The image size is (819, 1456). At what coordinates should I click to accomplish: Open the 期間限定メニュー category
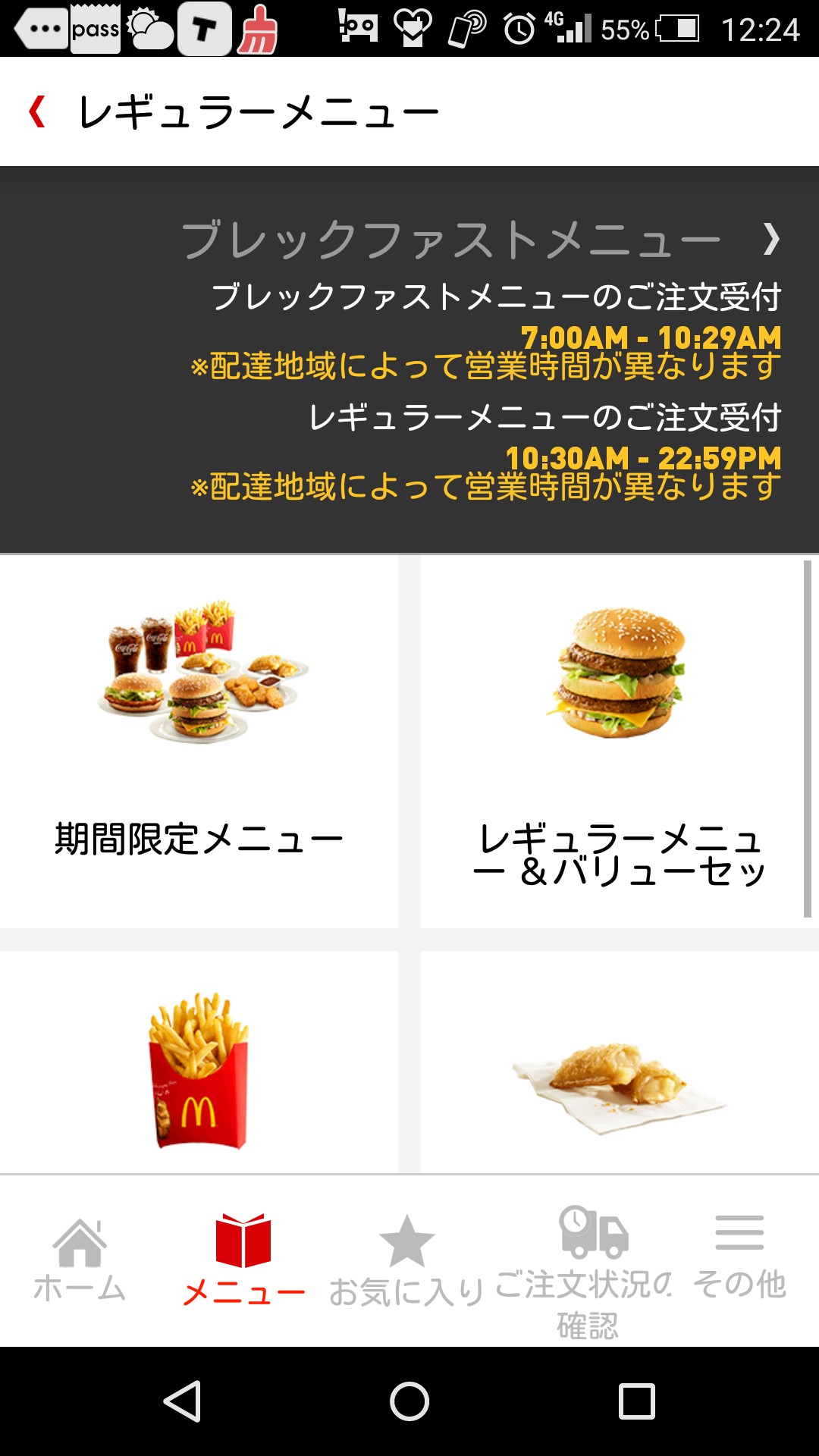[199, 742]
